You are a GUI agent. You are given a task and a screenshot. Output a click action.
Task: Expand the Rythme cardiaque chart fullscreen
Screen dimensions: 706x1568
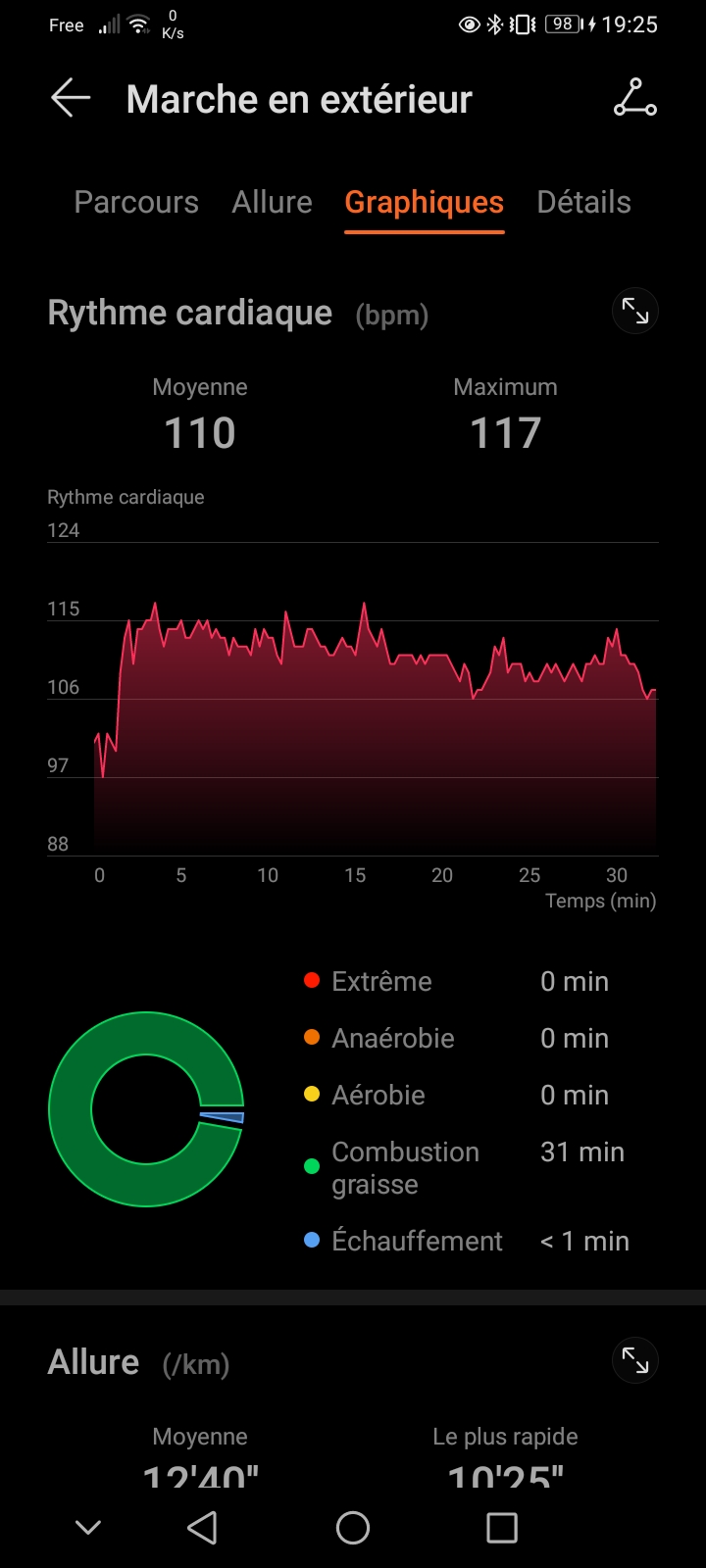click(x=635, y=312)
